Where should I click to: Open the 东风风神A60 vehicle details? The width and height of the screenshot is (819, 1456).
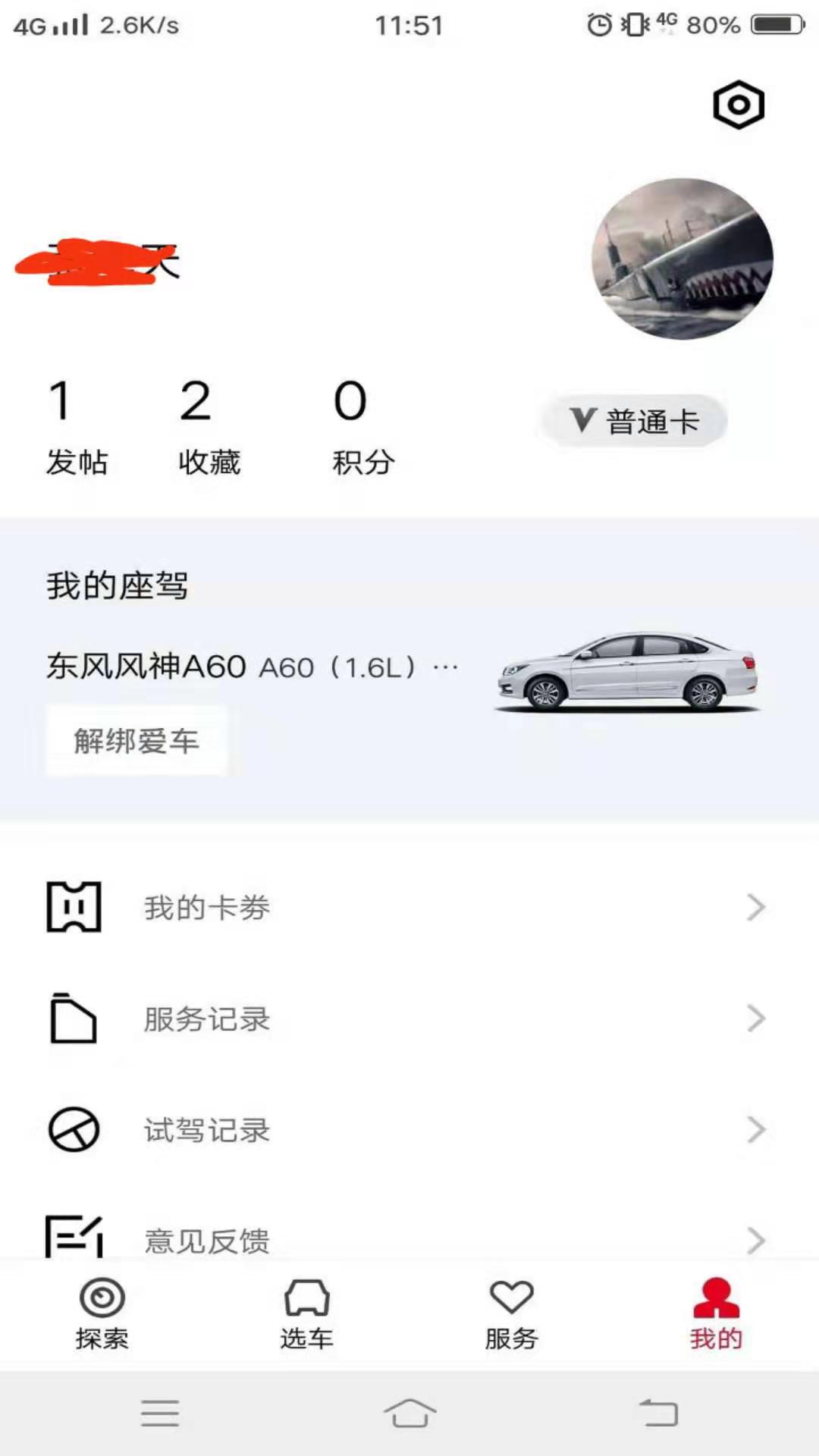146,666
